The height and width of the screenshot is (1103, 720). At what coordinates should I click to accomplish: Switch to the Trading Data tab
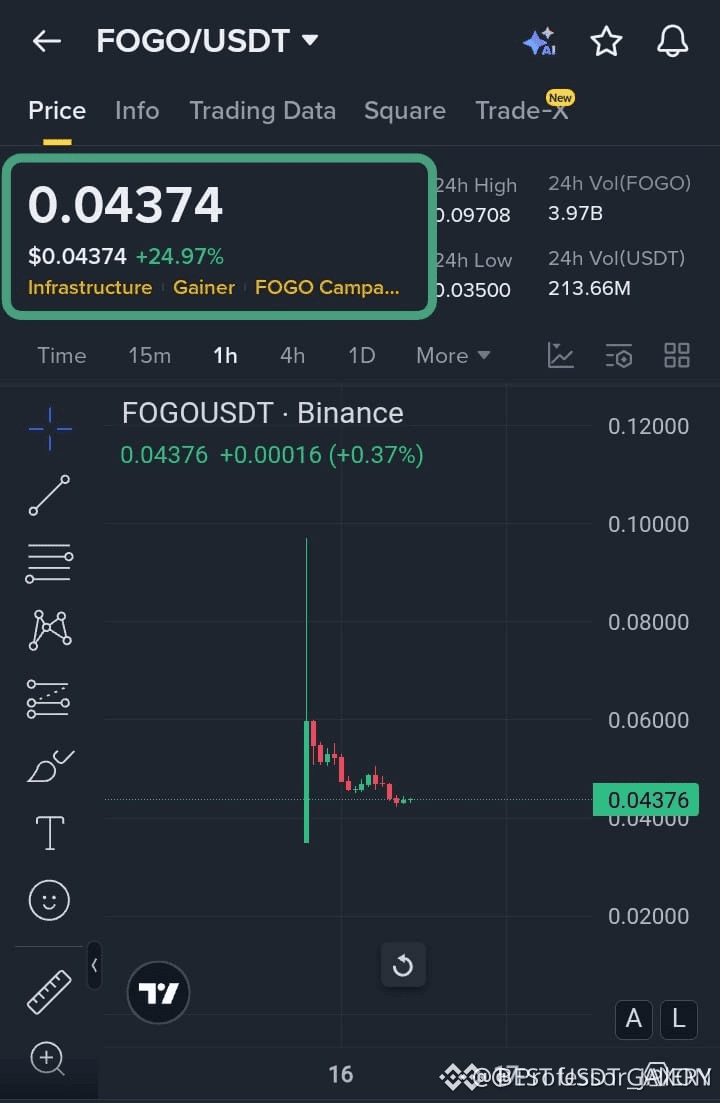click(262, 110)
